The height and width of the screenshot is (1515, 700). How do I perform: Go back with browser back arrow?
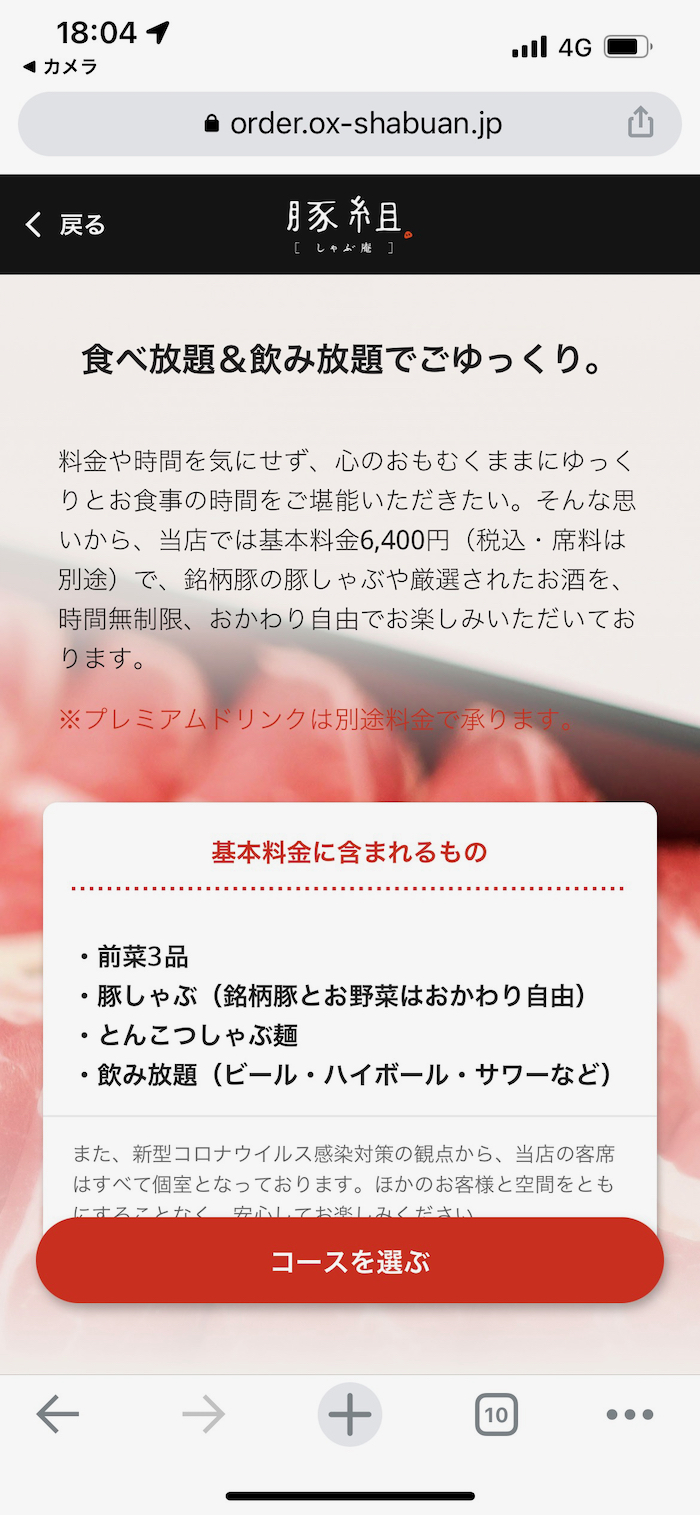pos(58,1414)
